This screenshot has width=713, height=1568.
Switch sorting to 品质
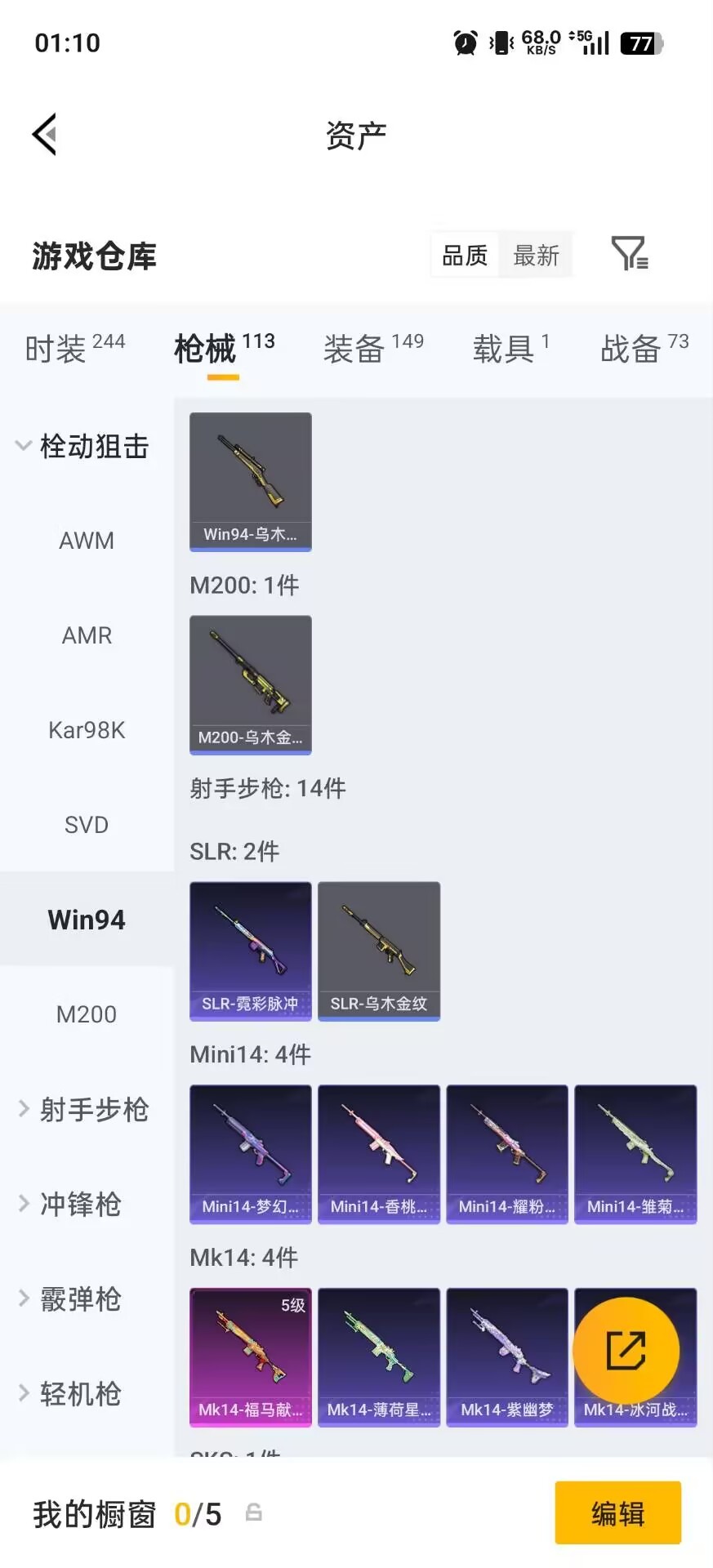click(464, 254)
